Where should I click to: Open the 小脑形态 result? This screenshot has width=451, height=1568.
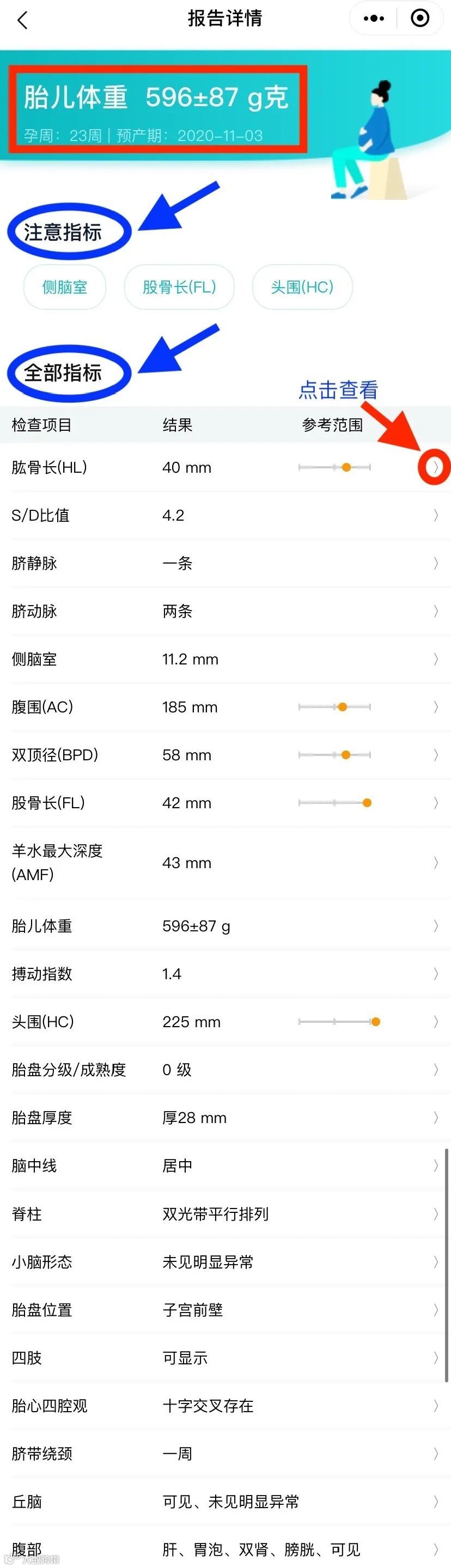click(225, 1262)
